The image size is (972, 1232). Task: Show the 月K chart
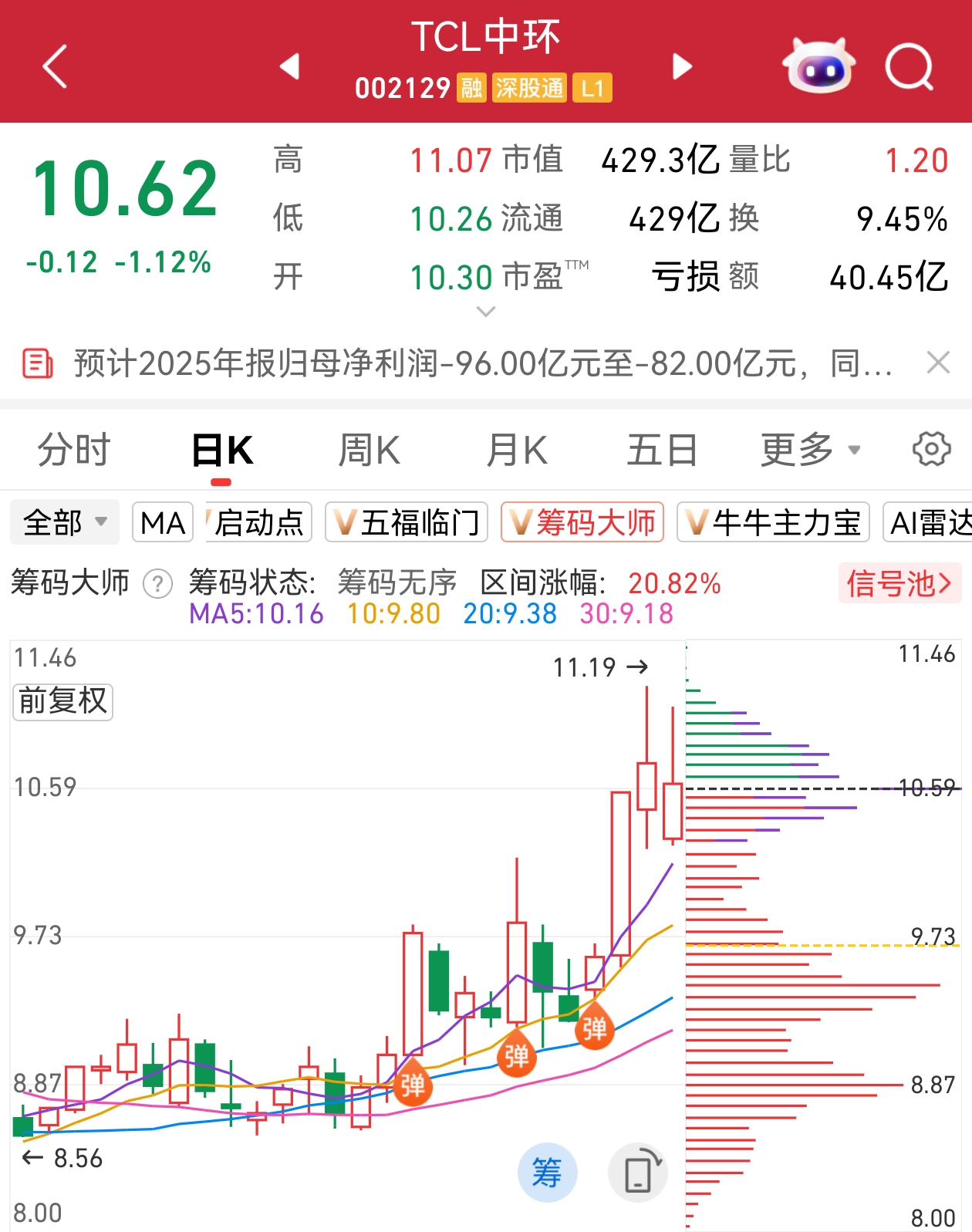pos(516,451)
